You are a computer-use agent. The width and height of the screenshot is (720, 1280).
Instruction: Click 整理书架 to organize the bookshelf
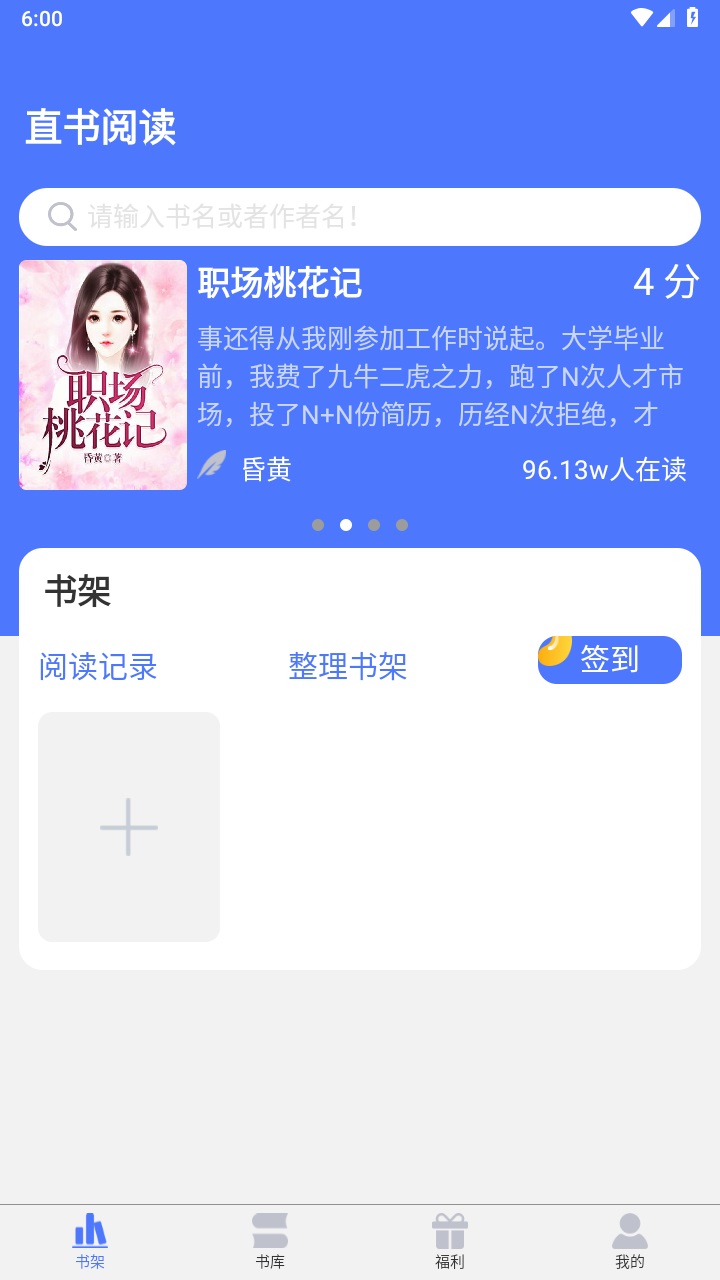click(347, 667)
